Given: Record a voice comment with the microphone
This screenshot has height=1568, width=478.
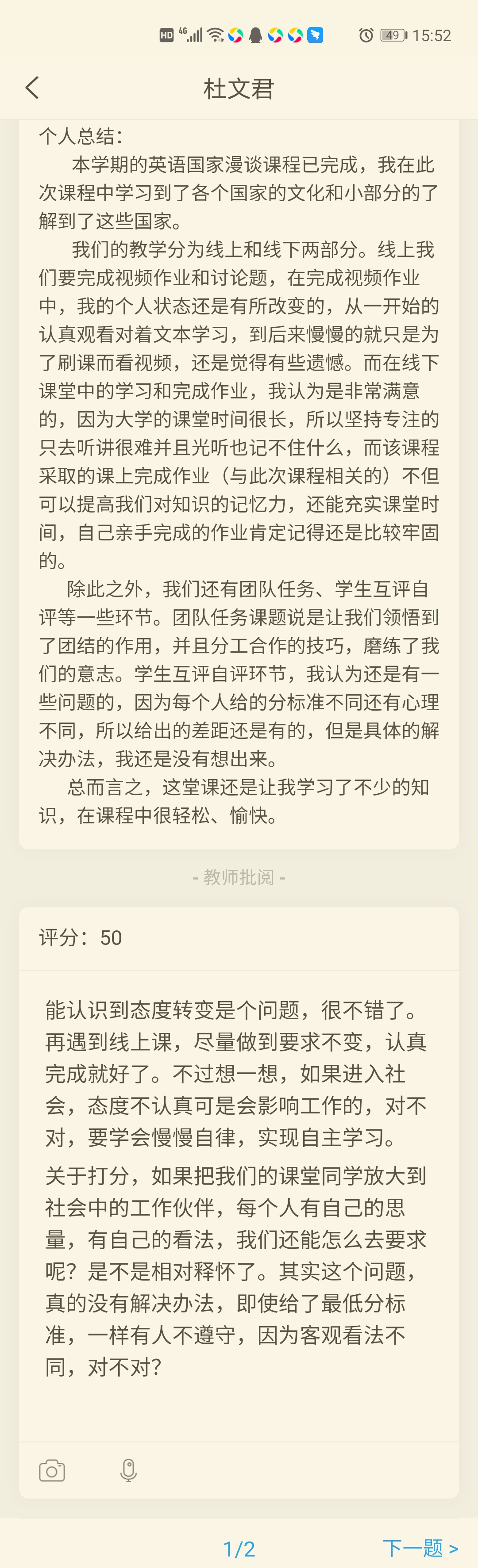Looking at the screenshot, I should coord(128,1470).
